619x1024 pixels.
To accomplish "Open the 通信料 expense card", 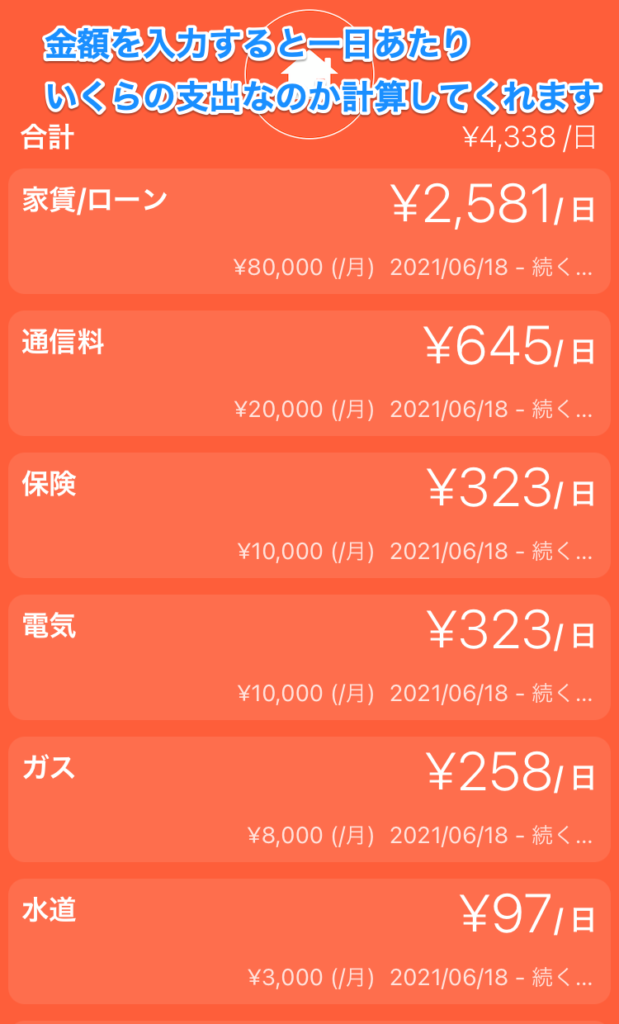I will click(310, 373).
